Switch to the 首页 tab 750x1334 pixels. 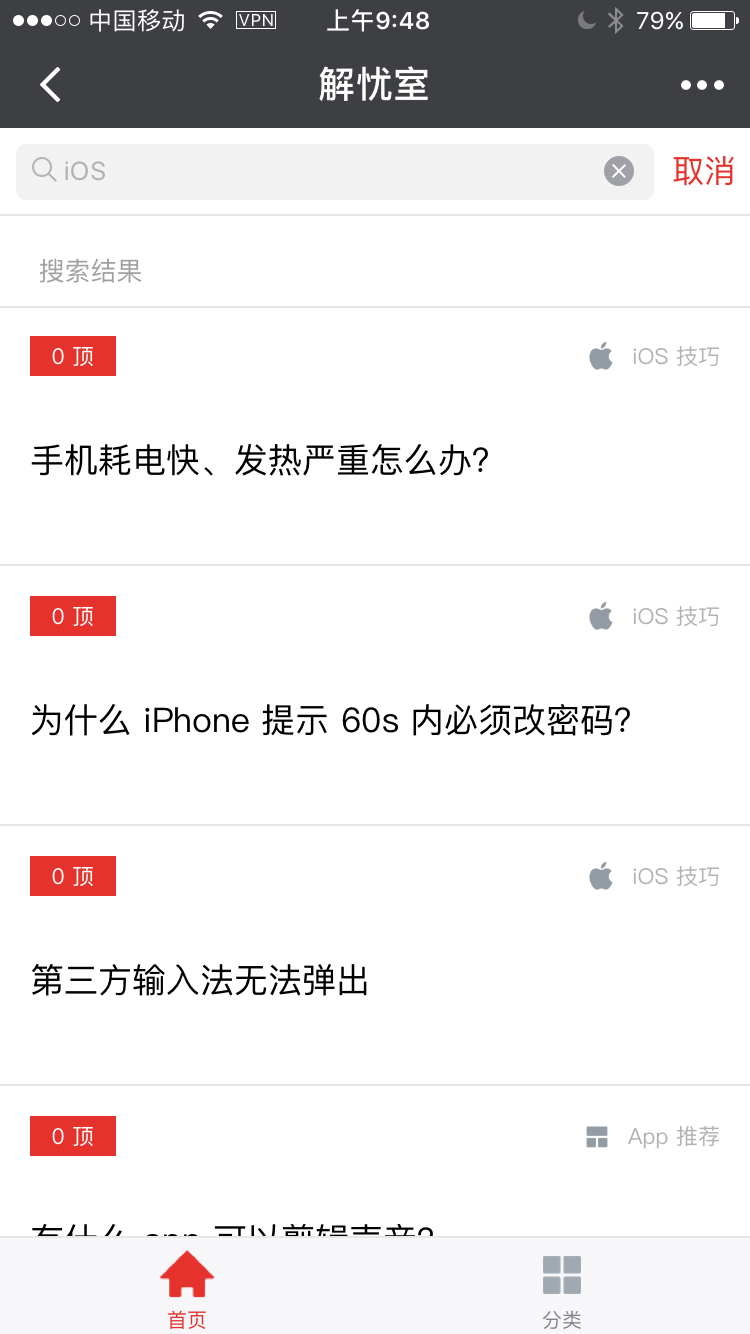[187, 1290]
